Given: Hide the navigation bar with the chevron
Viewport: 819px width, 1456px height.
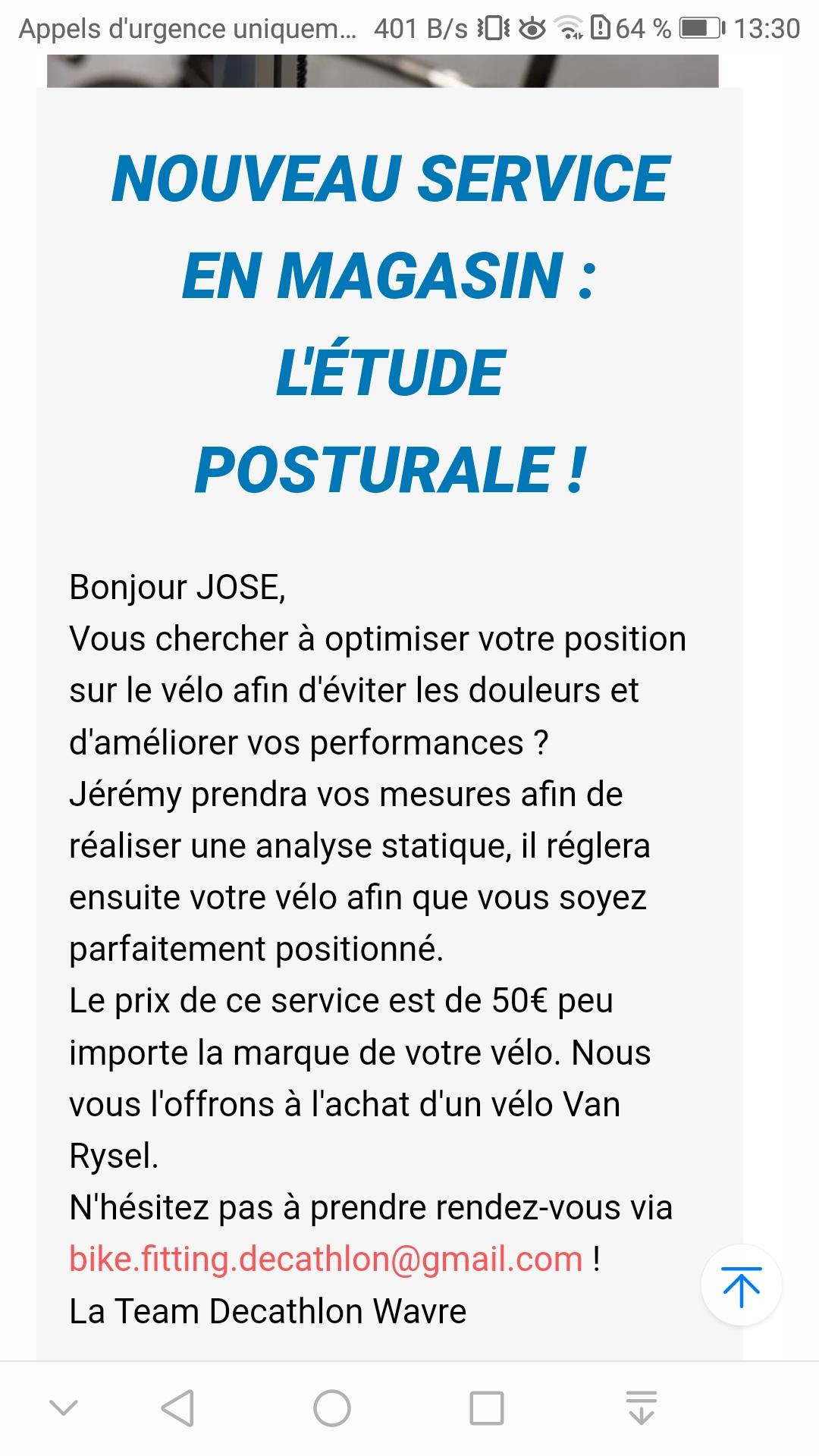Looking at the screenshot, I should click(64, 1408).
